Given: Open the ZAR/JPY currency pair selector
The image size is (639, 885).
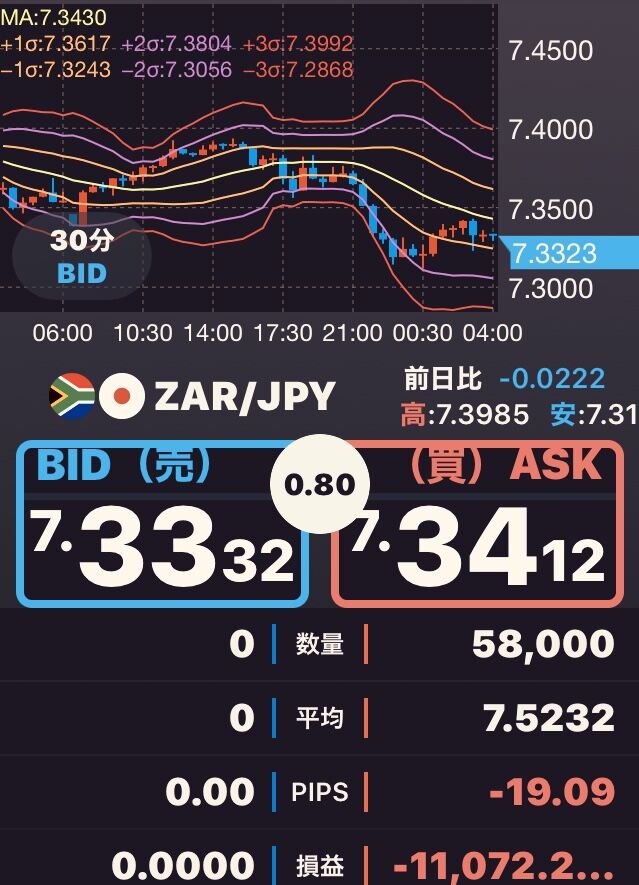Looking at the screenshot, I should pos(192,396).
